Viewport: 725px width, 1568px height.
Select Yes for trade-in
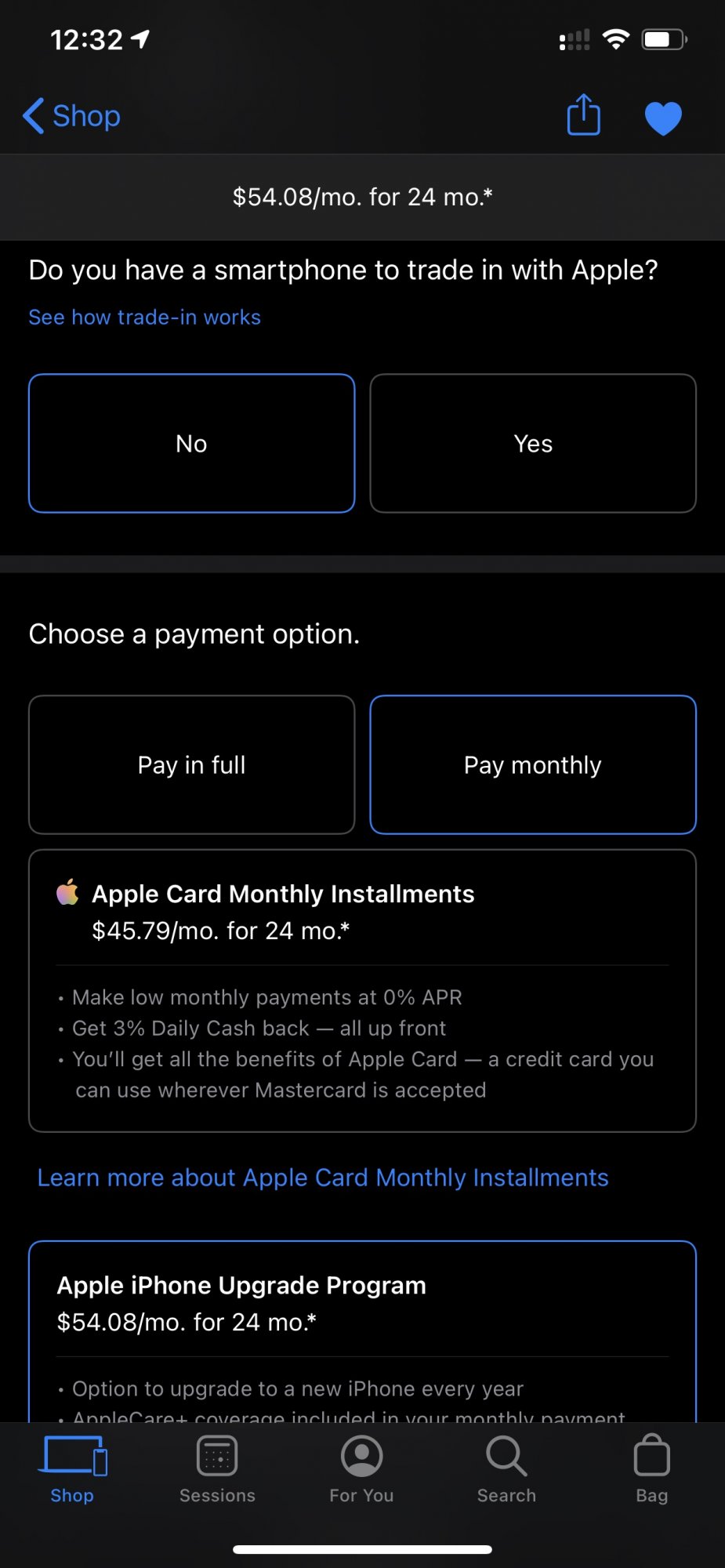(x=533, y=444)
